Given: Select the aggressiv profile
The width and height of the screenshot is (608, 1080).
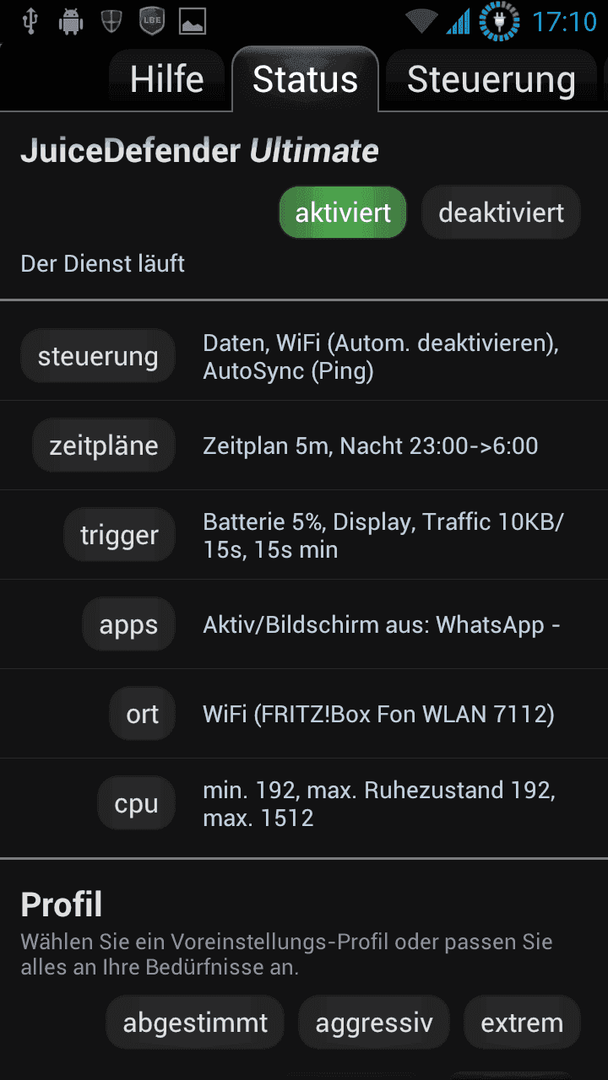Looking at the screenshot, I should click(x=374, y=1023).
